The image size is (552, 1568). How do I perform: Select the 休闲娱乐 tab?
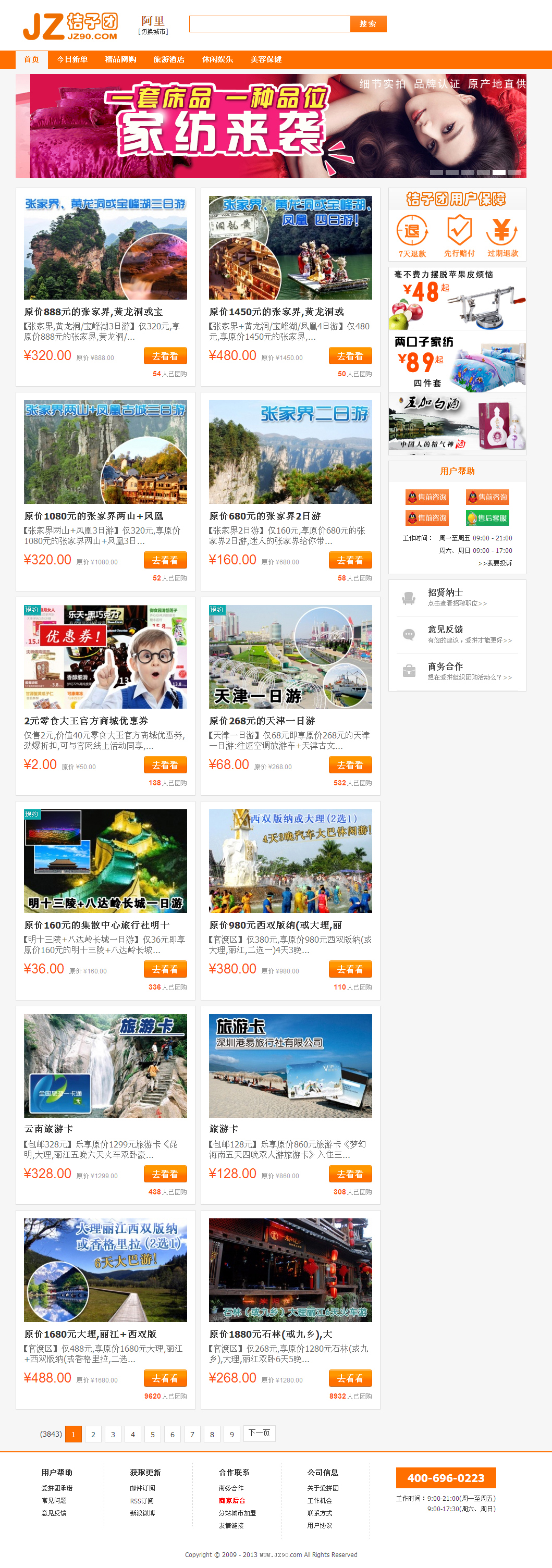tap(217, 59)
